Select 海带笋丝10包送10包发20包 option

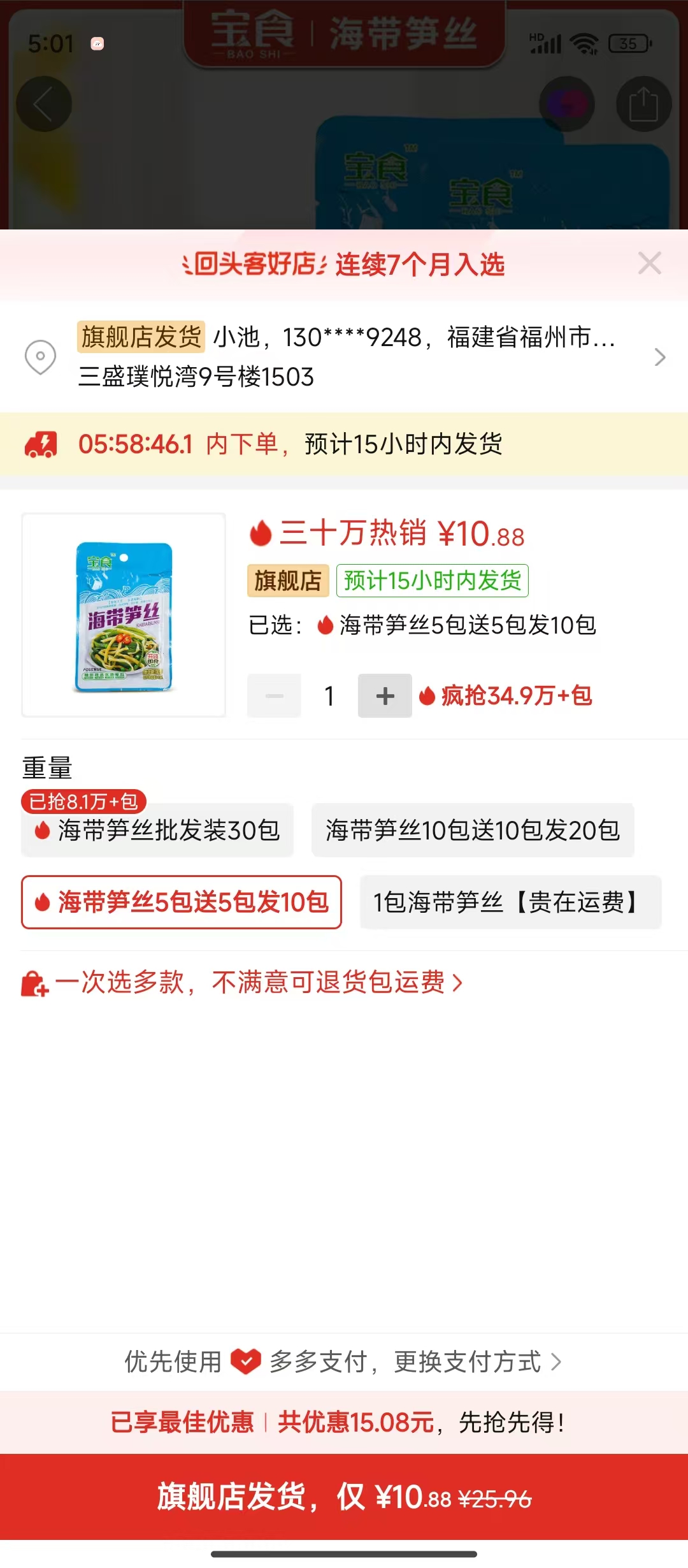472,831
